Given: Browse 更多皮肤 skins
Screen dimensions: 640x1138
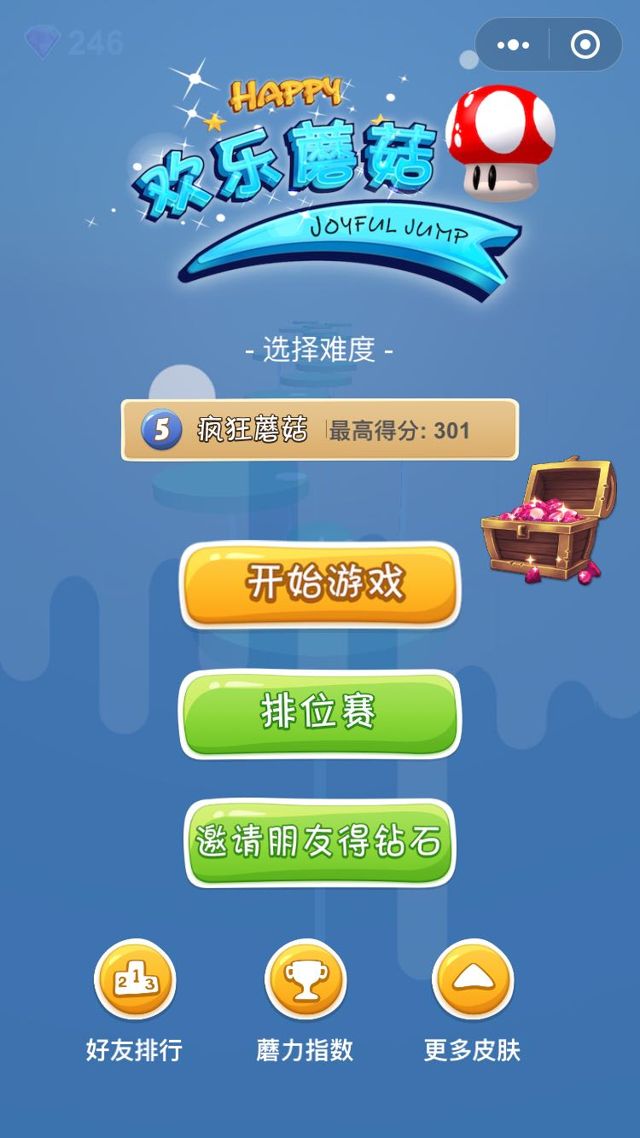Looking at the screenshot, I should [x=472, y=981].
